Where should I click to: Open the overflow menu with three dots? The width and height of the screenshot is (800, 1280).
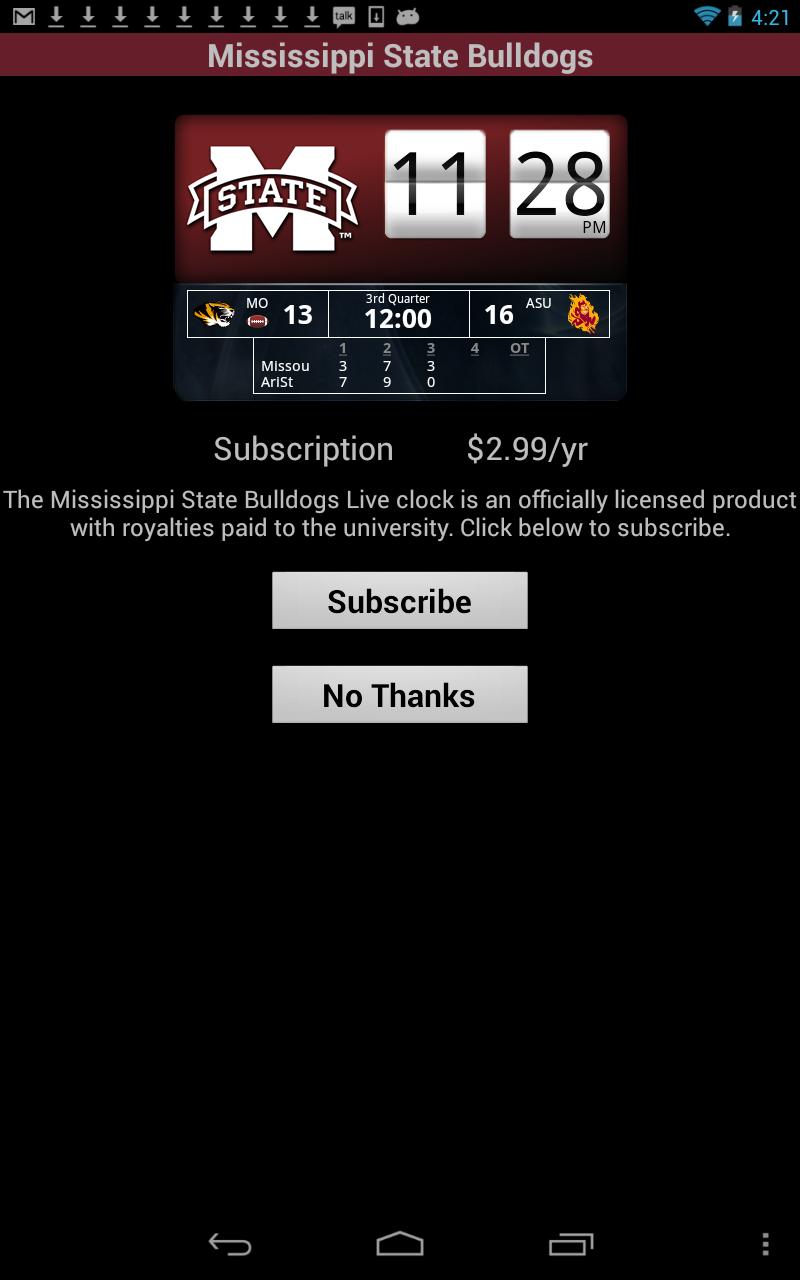click(x=766, y=1245)
